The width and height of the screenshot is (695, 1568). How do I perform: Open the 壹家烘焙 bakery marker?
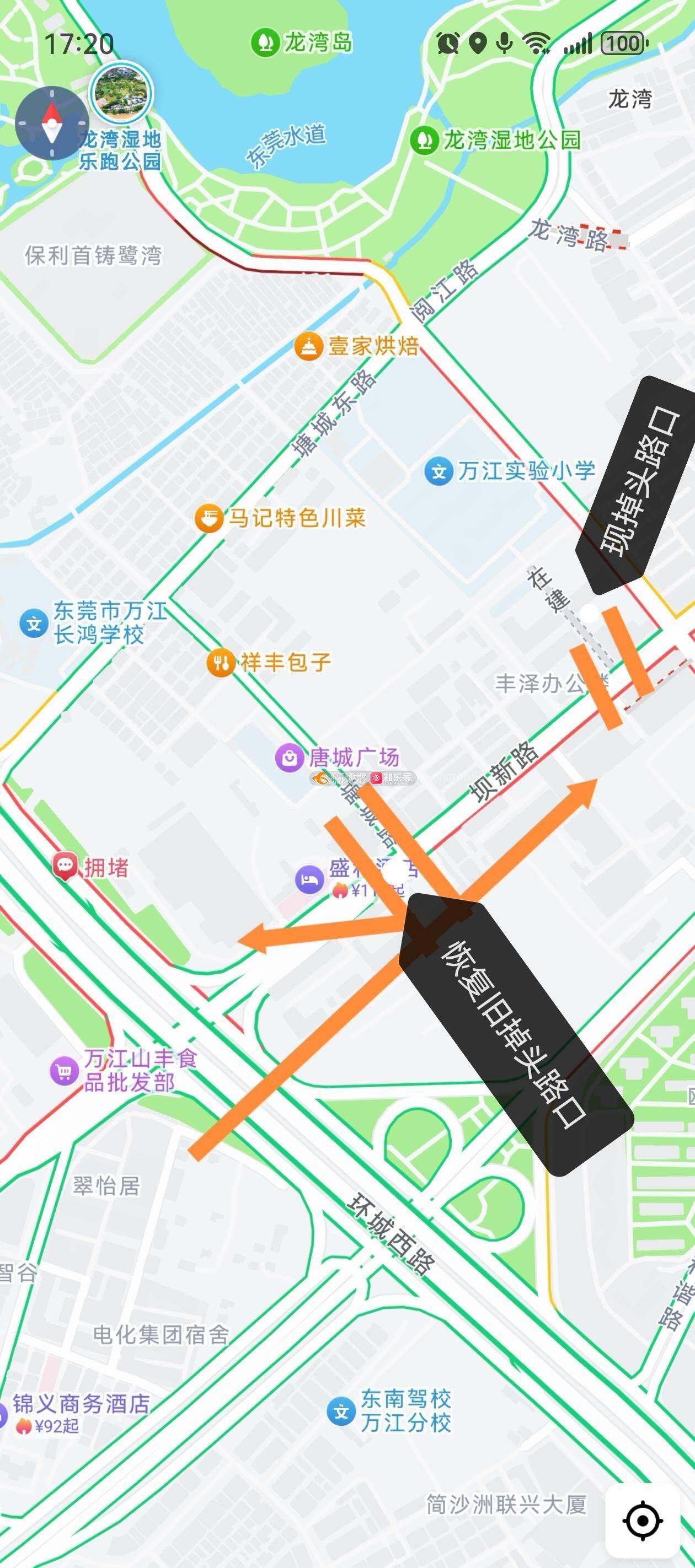(309, 347)
